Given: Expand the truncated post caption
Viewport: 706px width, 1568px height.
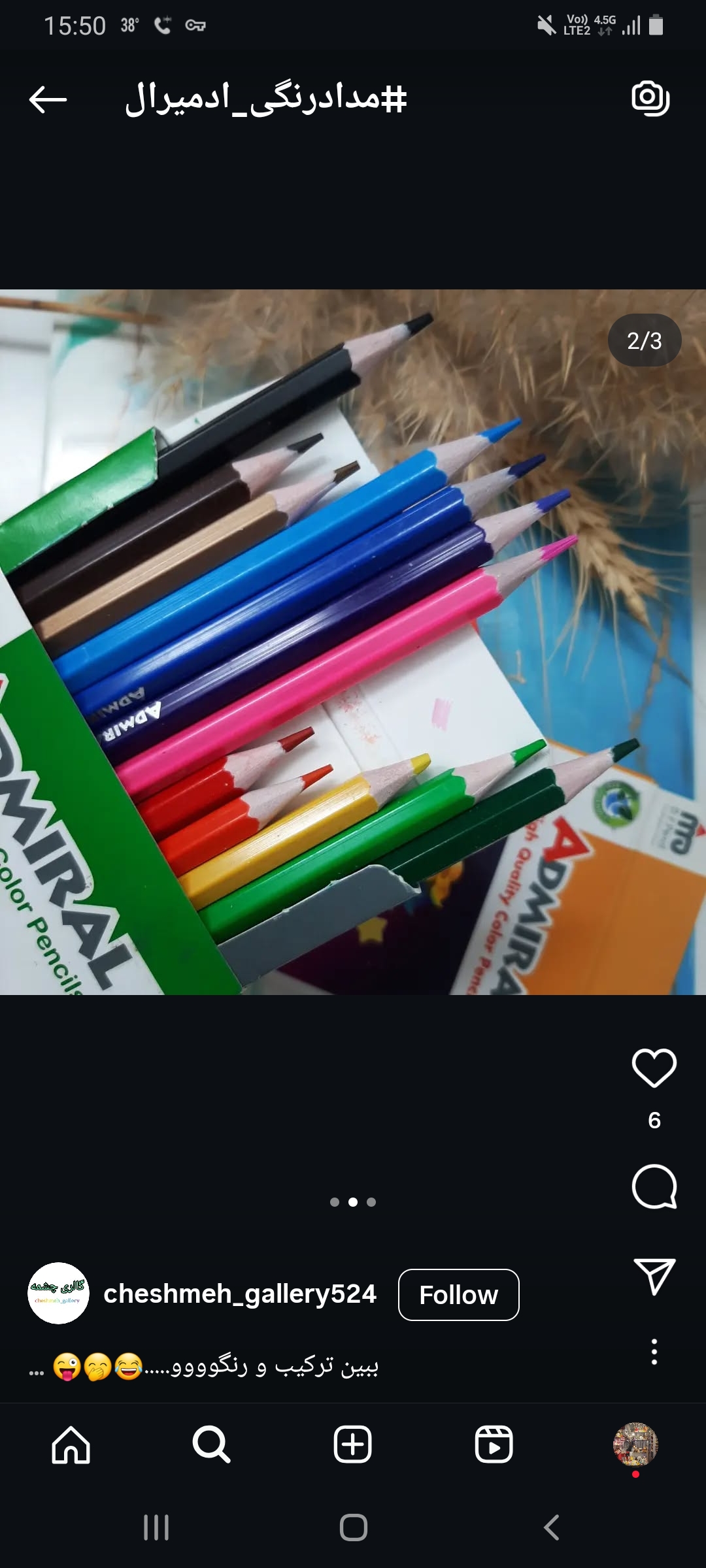Looking at the screenshot, I should point(37,1369).
